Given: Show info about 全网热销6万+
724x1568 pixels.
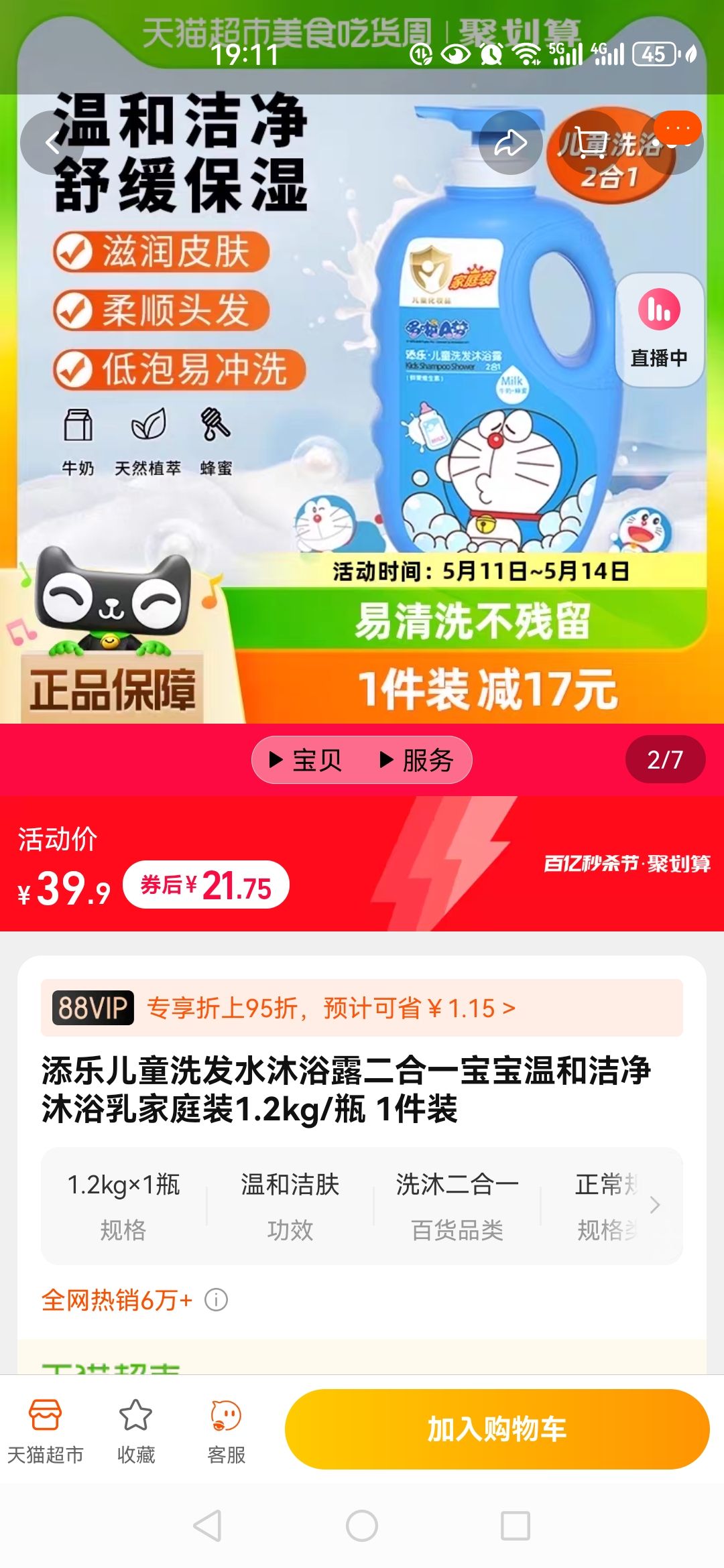Looking at the screenshot, I should 217,1300.
